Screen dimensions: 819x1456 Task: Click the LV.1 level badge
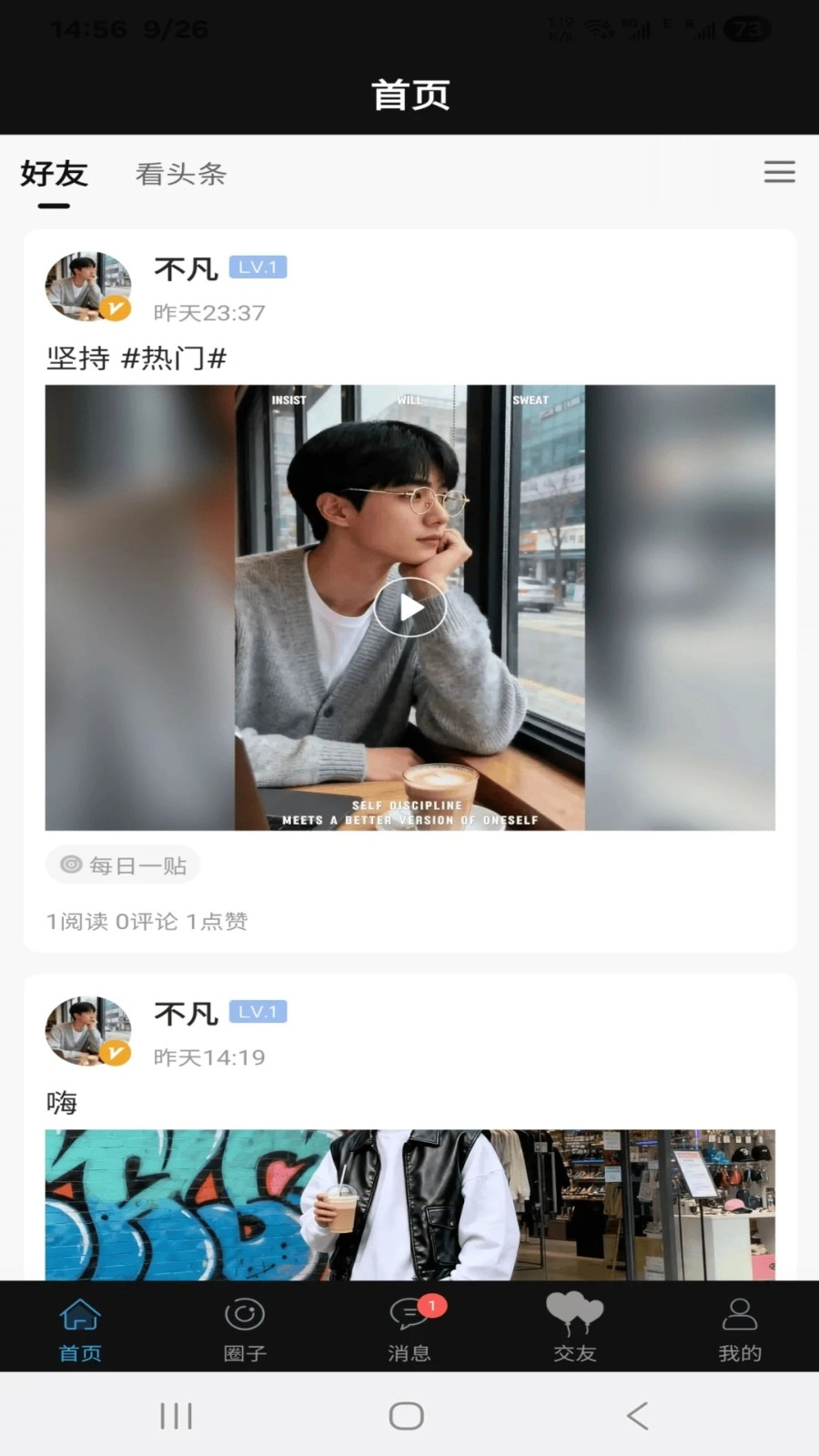(258, 267)
